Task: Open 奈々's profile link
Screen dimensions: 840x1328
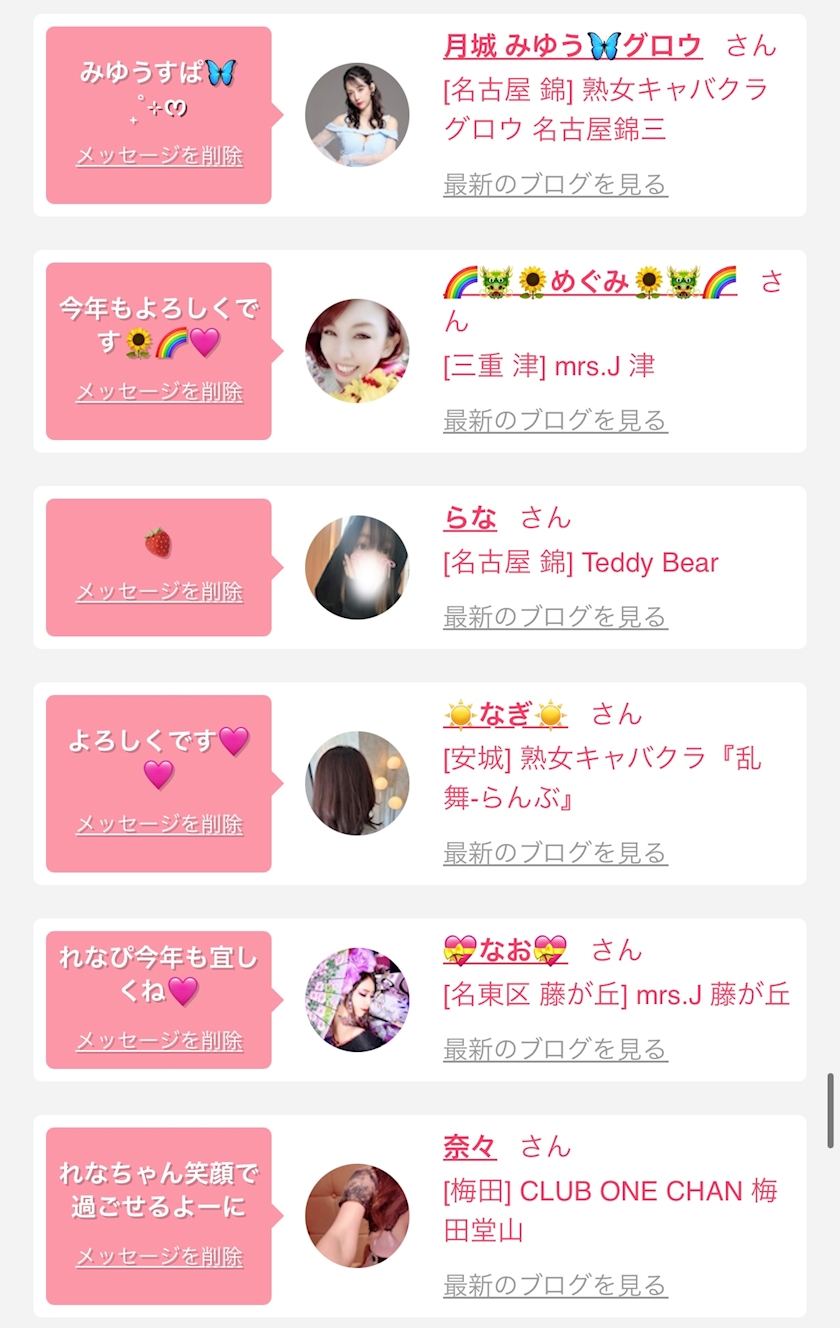Action: pyautogui.click(x=470, y=1146)
